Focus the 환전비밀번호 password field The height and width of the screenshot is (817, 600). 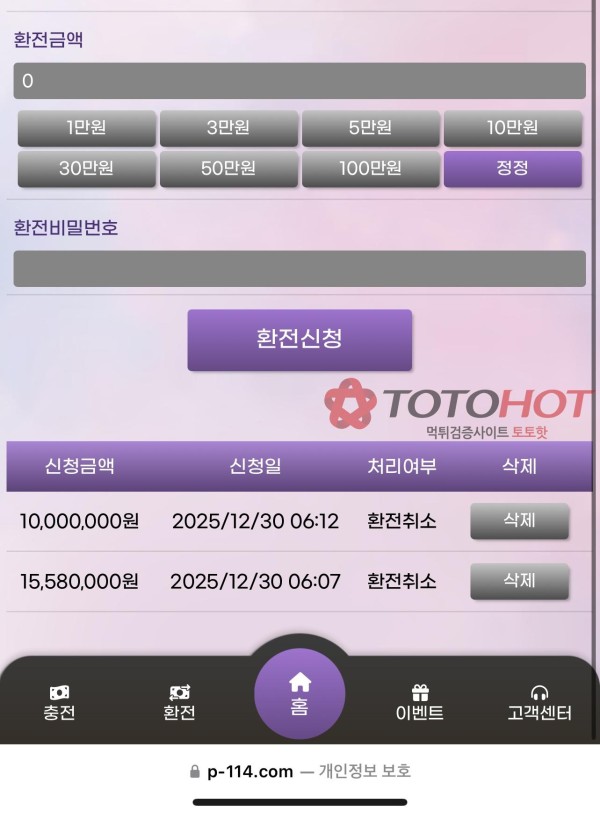coord(299,268)
